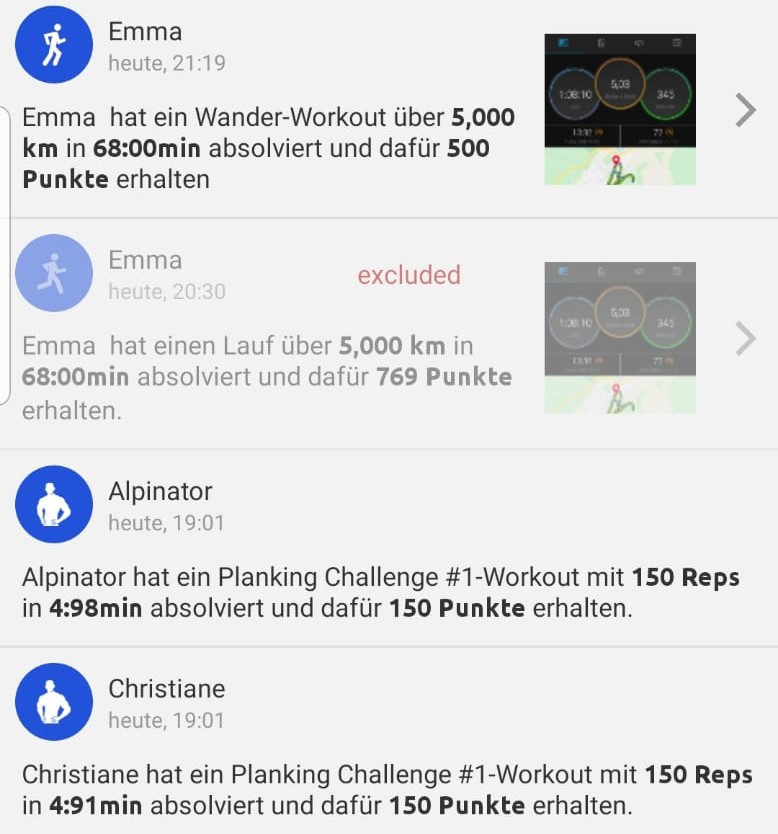This screenshot has width=778, height=834.
Task: Click Christiane's name above her workout
Action: pos(166,689)
